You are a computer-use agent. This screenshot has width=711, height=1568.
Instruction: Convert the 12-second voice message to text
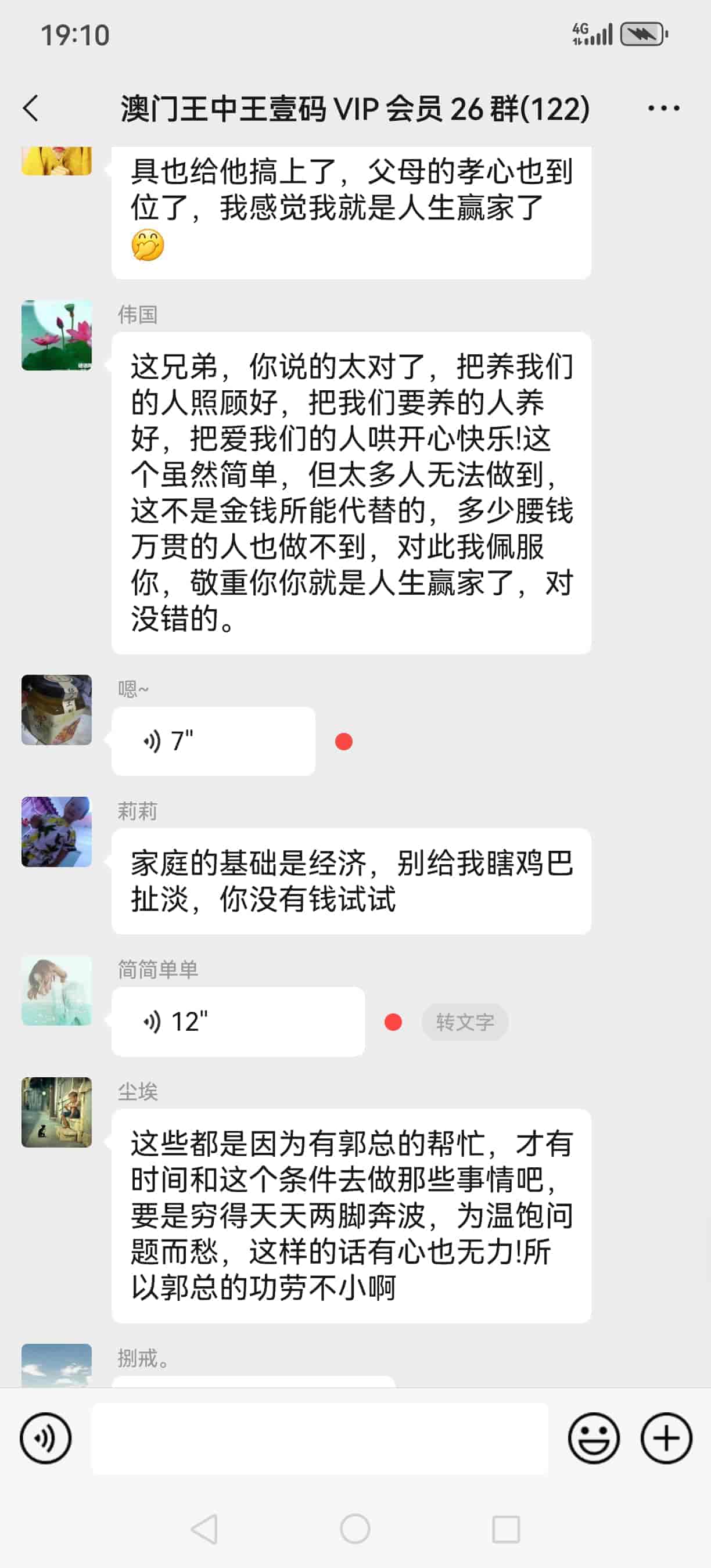(x=465, y=1022)
